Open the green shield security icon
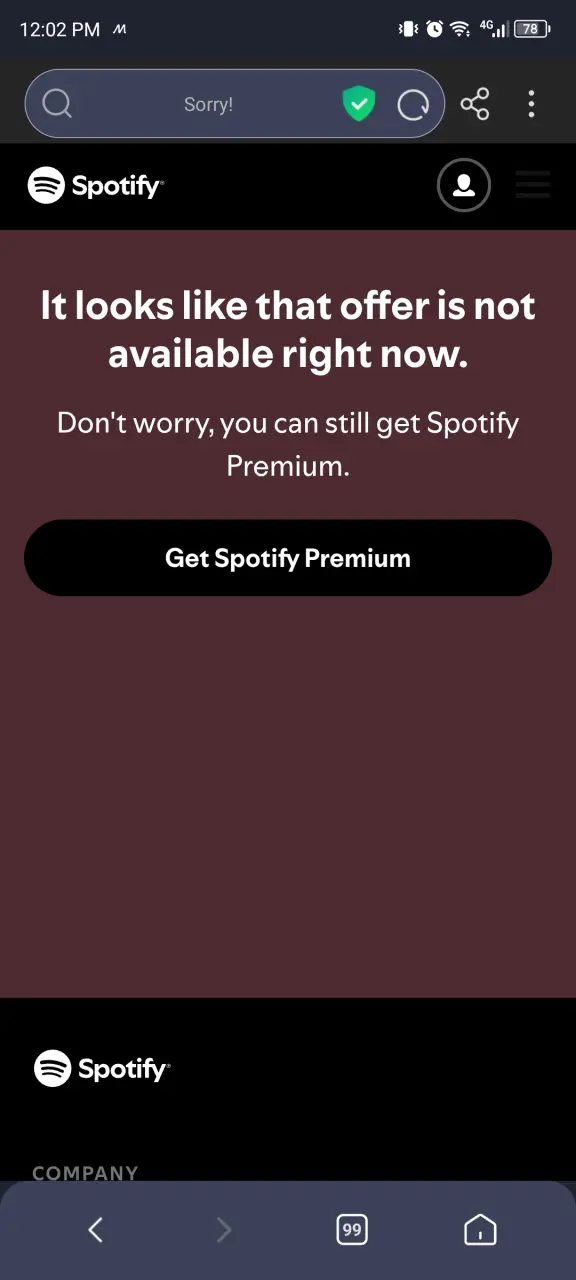Screen dimensions: 576x1280 (359, 103)
